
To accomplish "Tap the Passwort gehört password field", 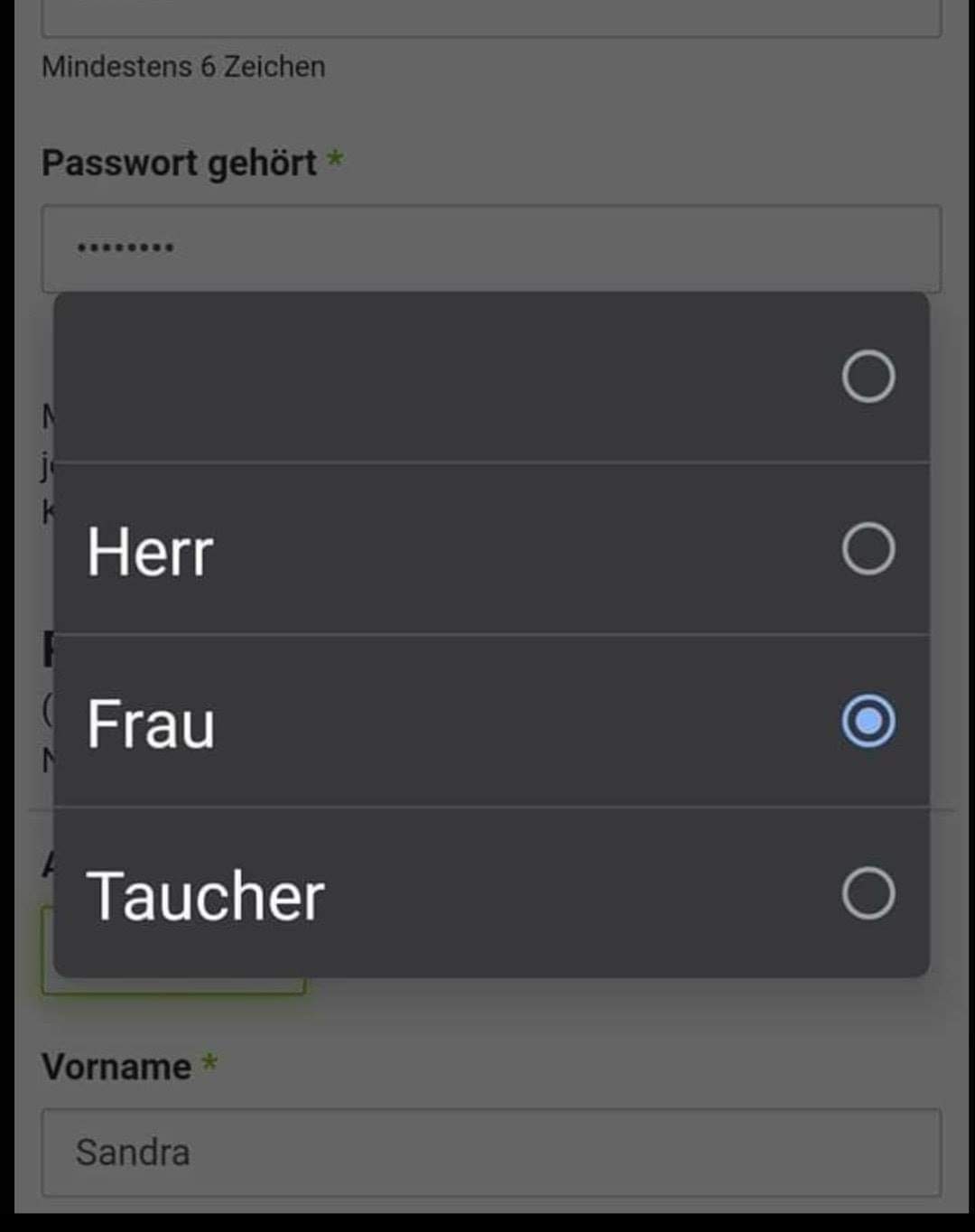I will [492, 247].
